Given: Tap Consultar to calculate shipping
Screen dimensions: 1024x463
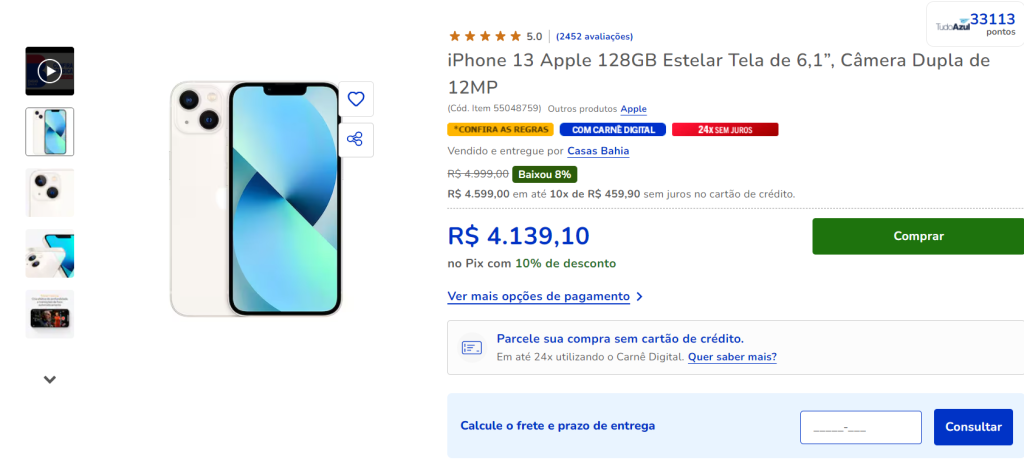Looking at the screenshot, I should click(972, 427).
